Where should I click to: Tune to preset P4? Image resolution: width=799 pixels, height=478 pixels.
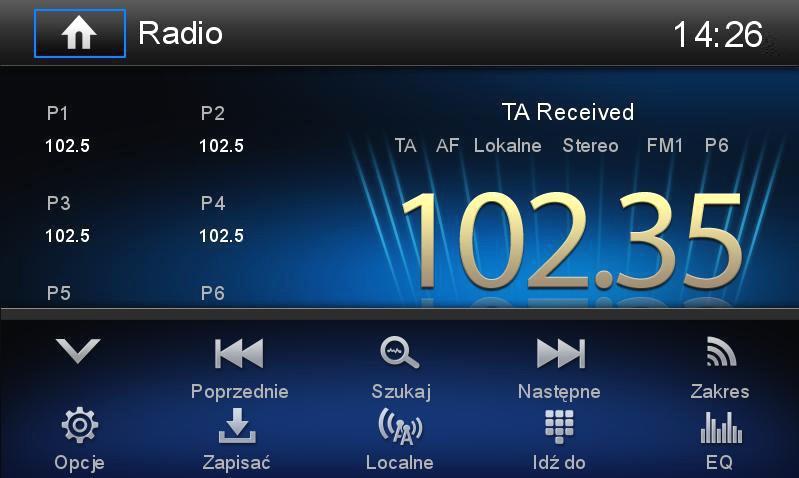tap(221, 220)
